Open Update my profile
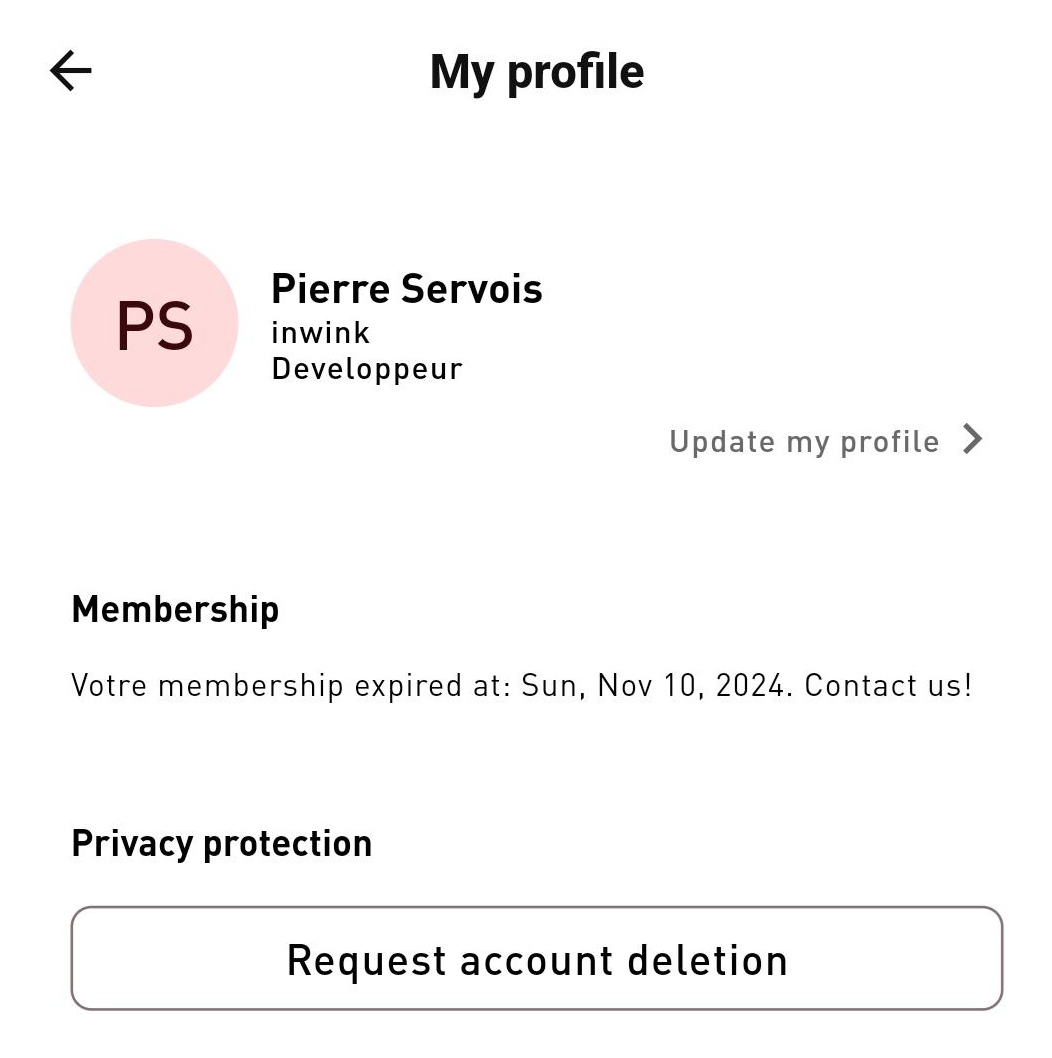 [x=826, y=441]
